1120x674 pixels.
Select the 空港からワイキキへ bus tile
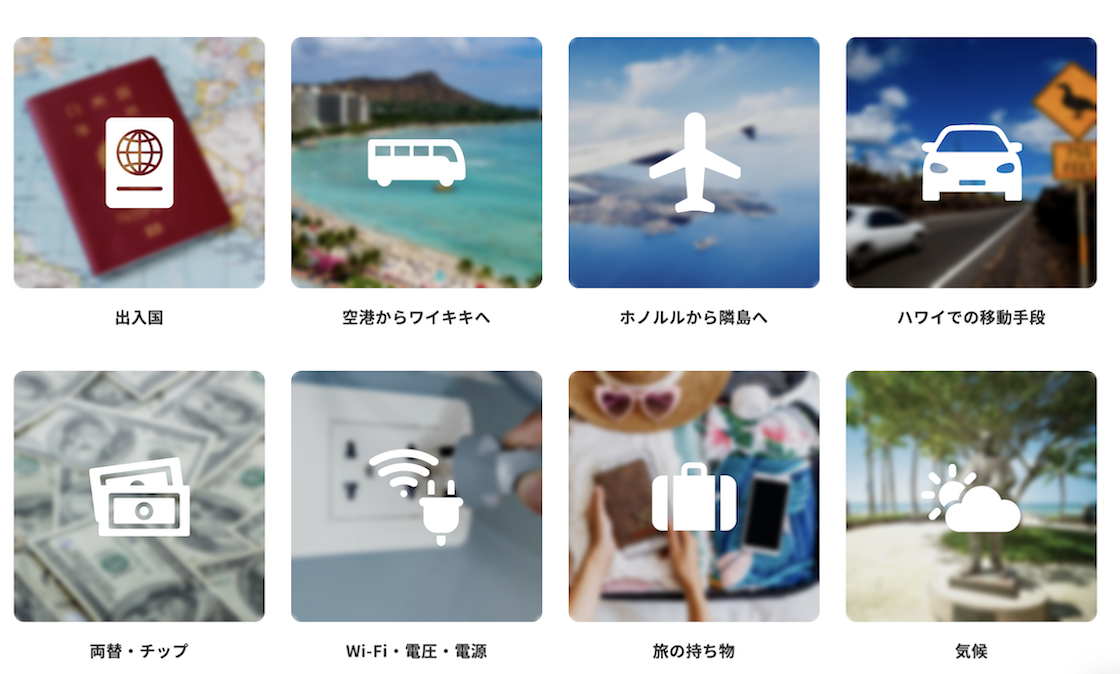click(x=416, y=163)
